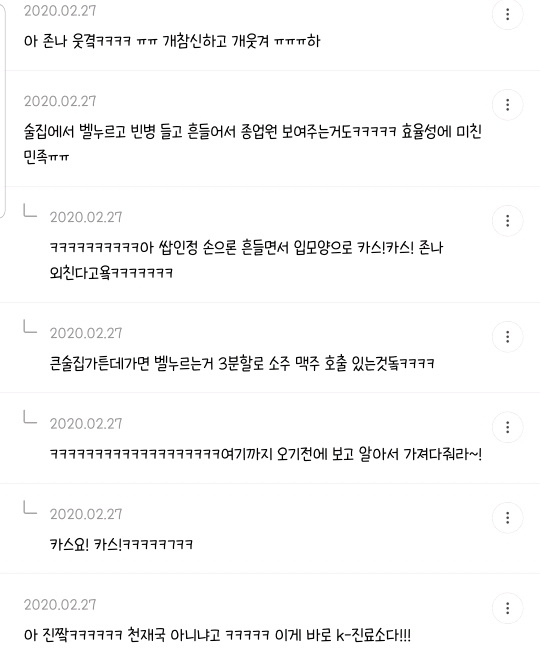Open overflow menu for '큰술집가튼데가면' reply
Image resolution: width=540 pixels, height=657 pixels.
click(x=507, y=337)
